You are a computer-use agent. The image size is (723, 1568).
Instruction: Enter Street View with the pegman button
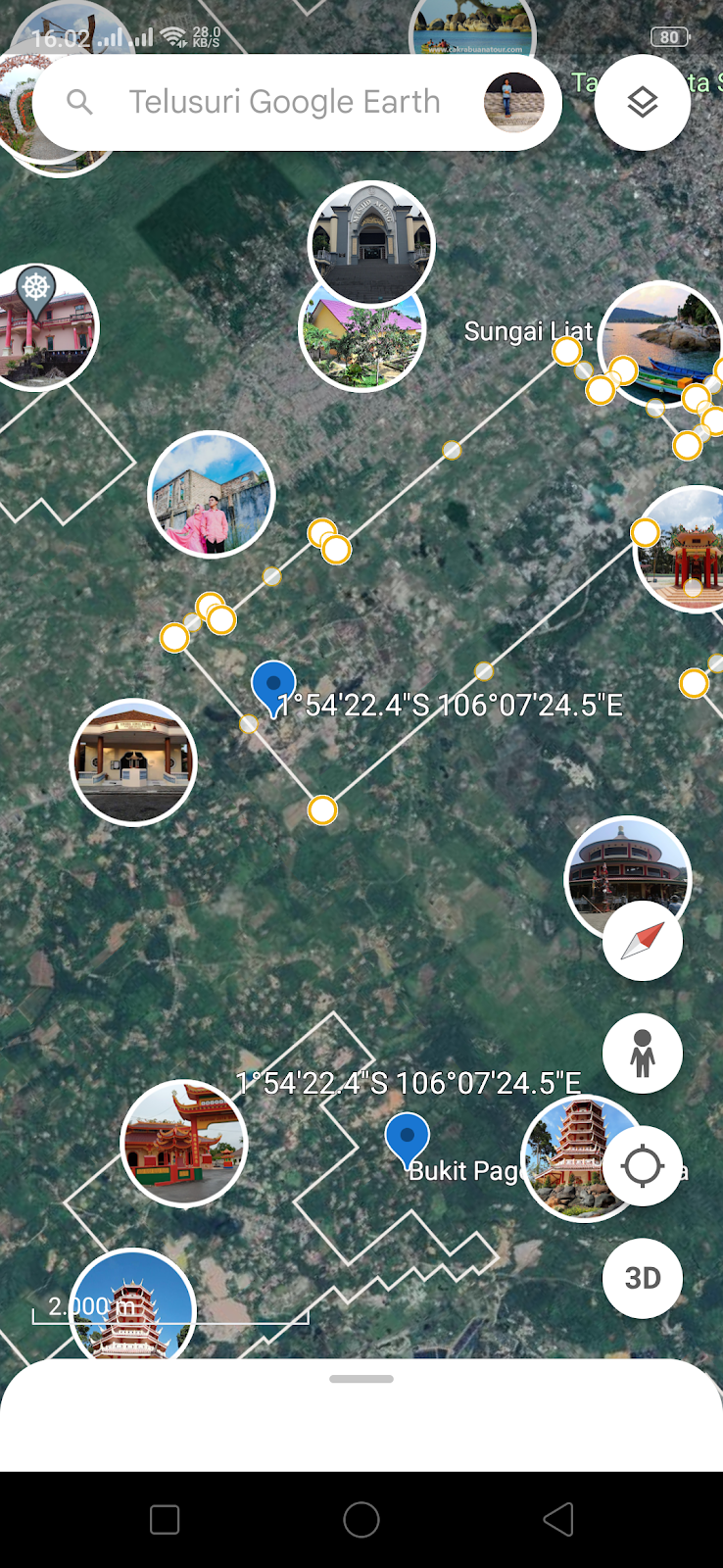coord(643,1053)
